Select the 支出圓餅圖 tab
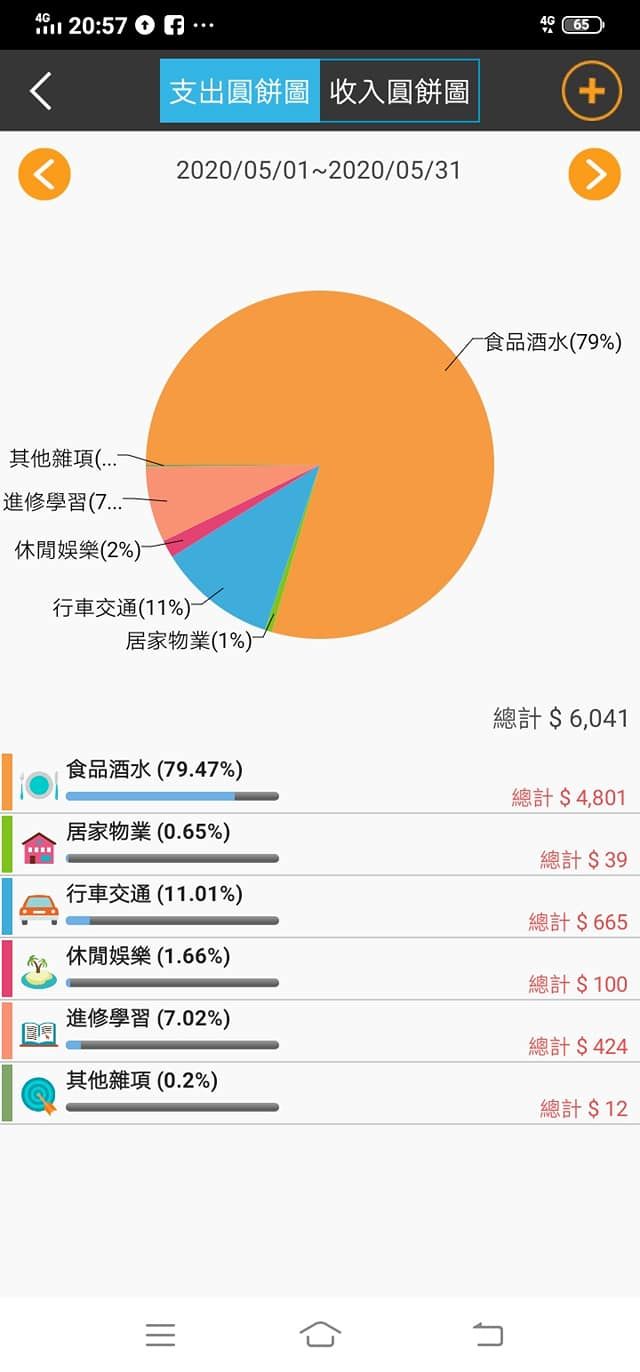 point(240,91)
